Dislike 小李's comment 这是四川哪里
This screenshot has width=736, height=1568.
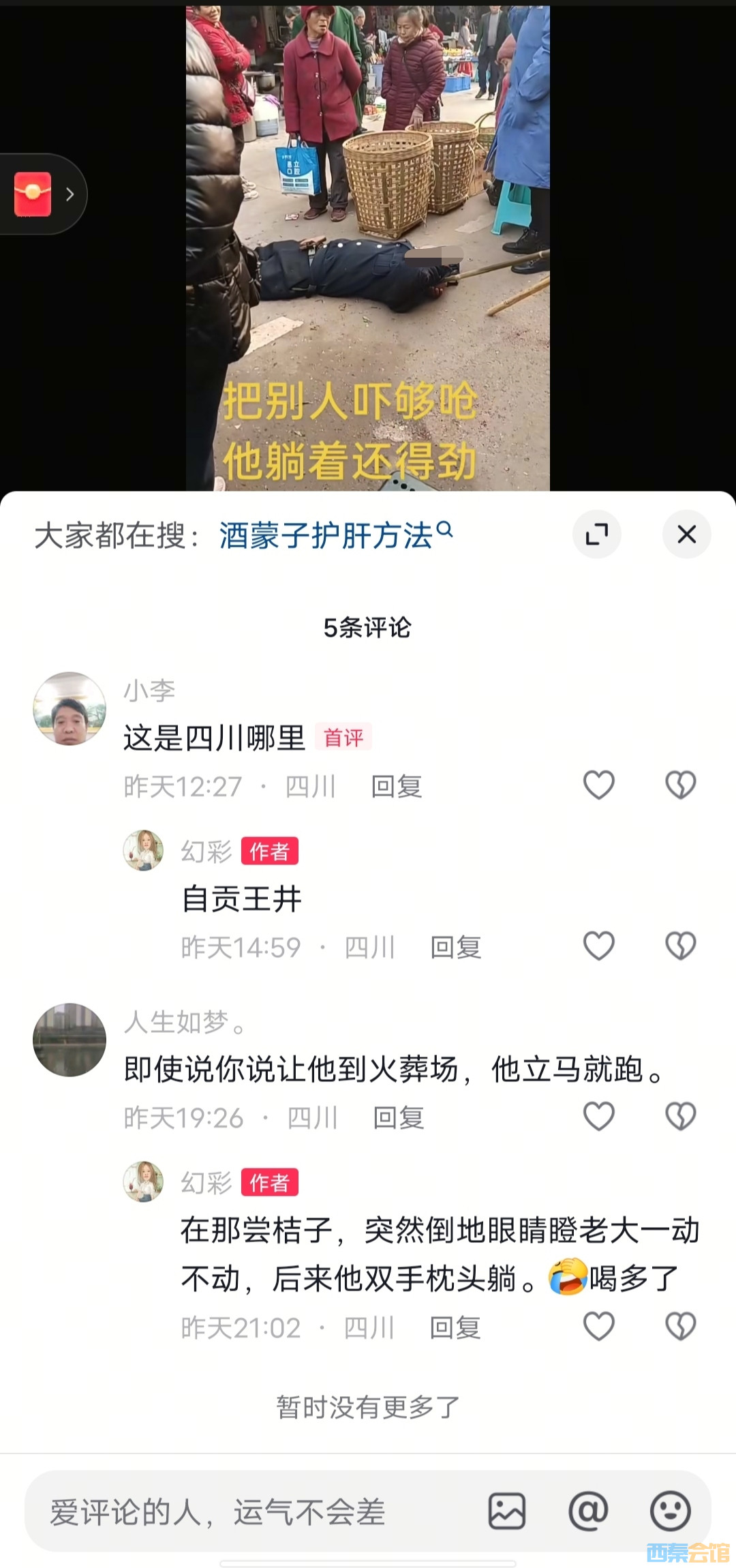(680, 785)
